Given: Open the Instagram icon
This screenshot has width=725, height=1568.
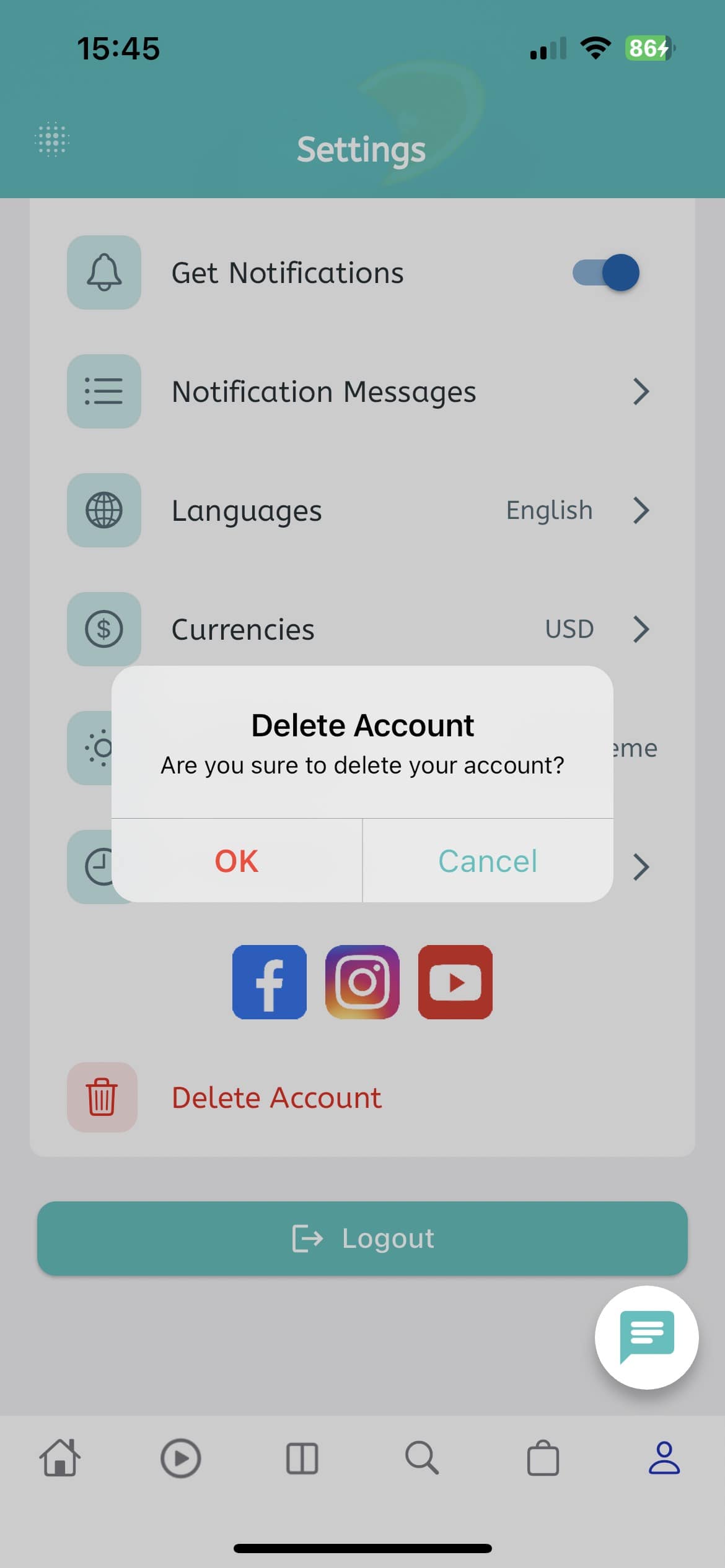Looking at the screenshot, I should (362, 982).
